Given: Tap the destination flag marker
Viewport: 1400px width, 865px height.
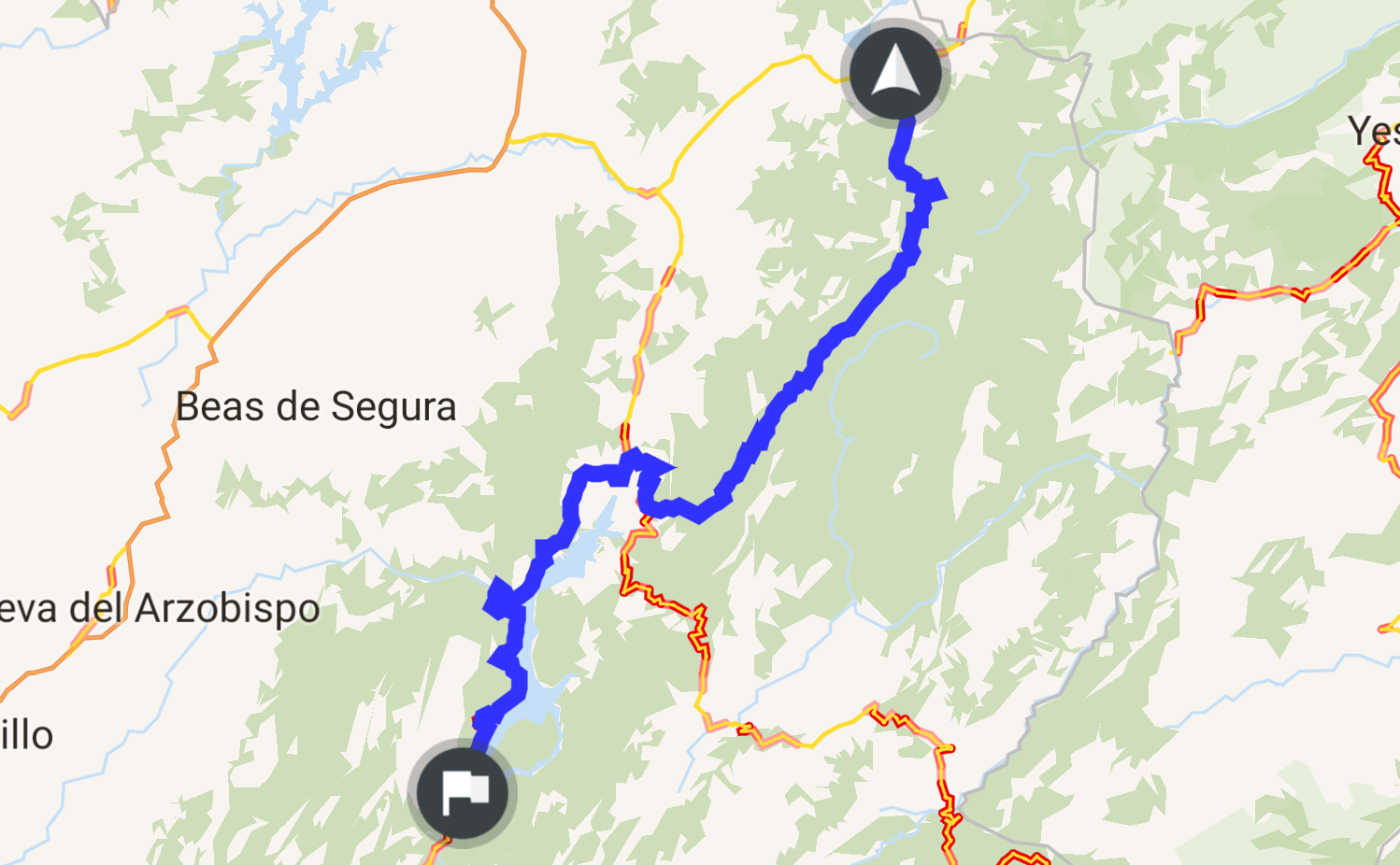Looking at the screenshot, I should tap(463, 793).
